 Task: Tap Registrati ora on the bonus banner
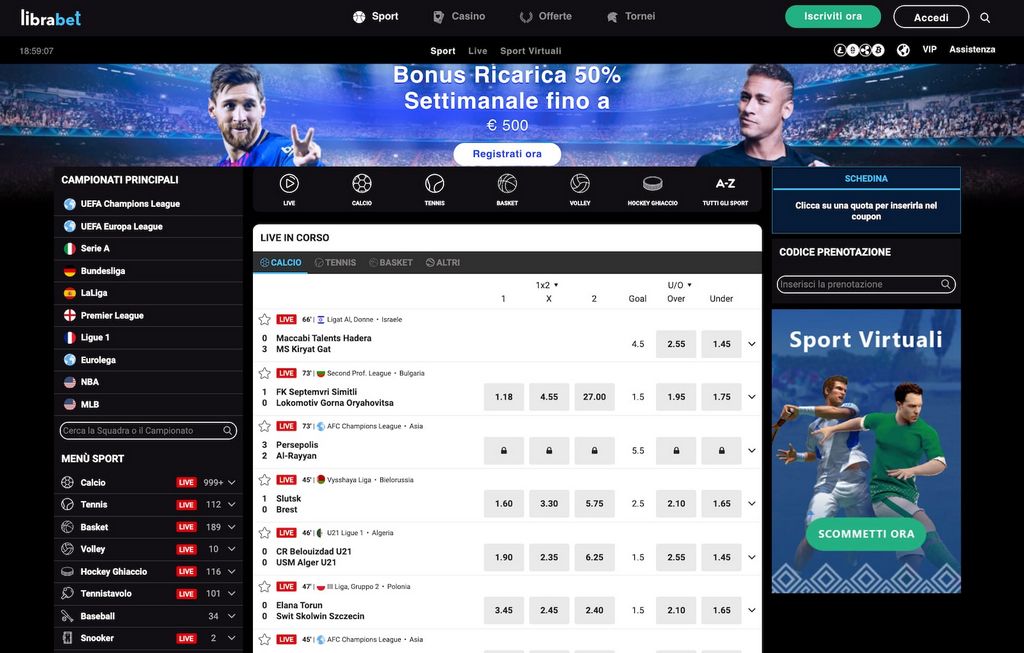tap(507, 154)
